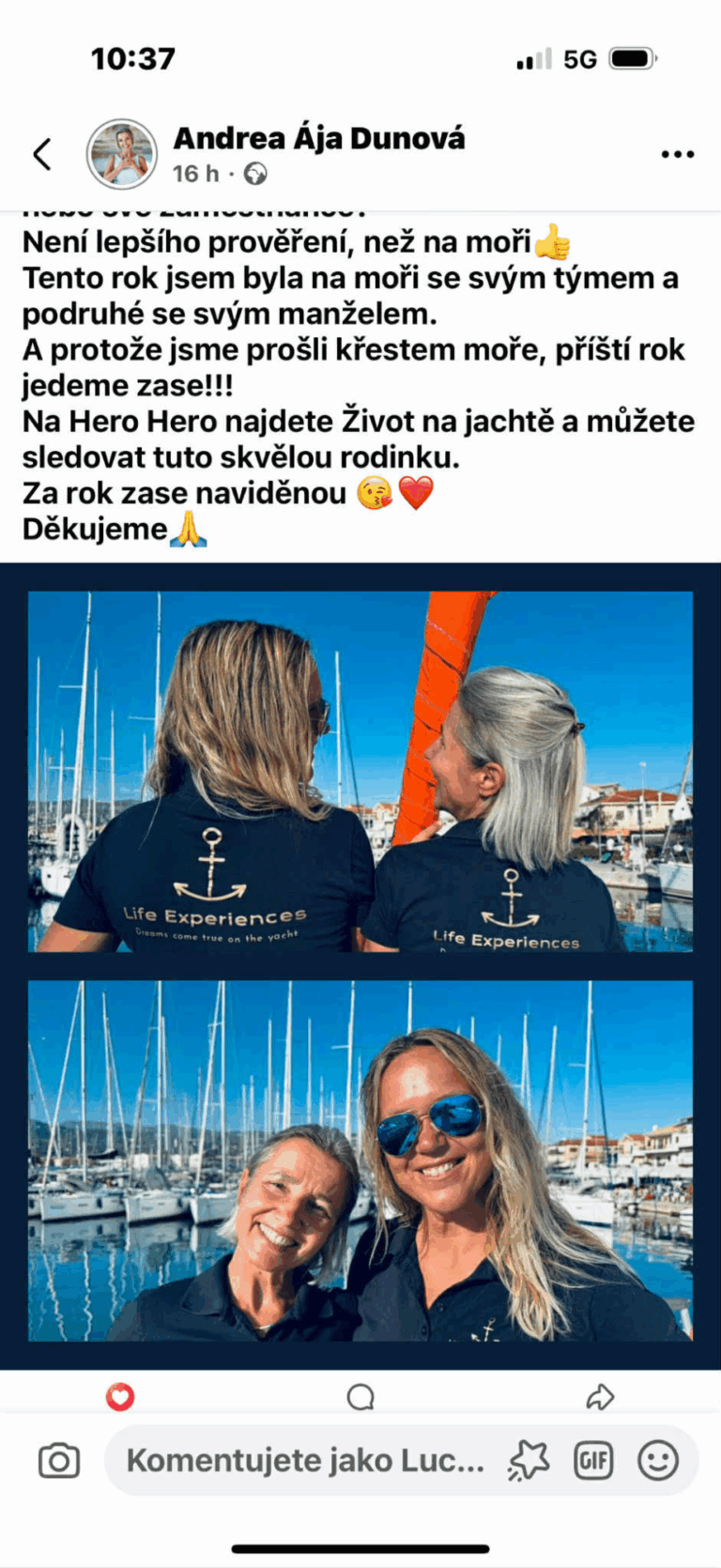Open the emoji picker smiley
This screenshot has width=721, height=1568.
[658, 1461]
